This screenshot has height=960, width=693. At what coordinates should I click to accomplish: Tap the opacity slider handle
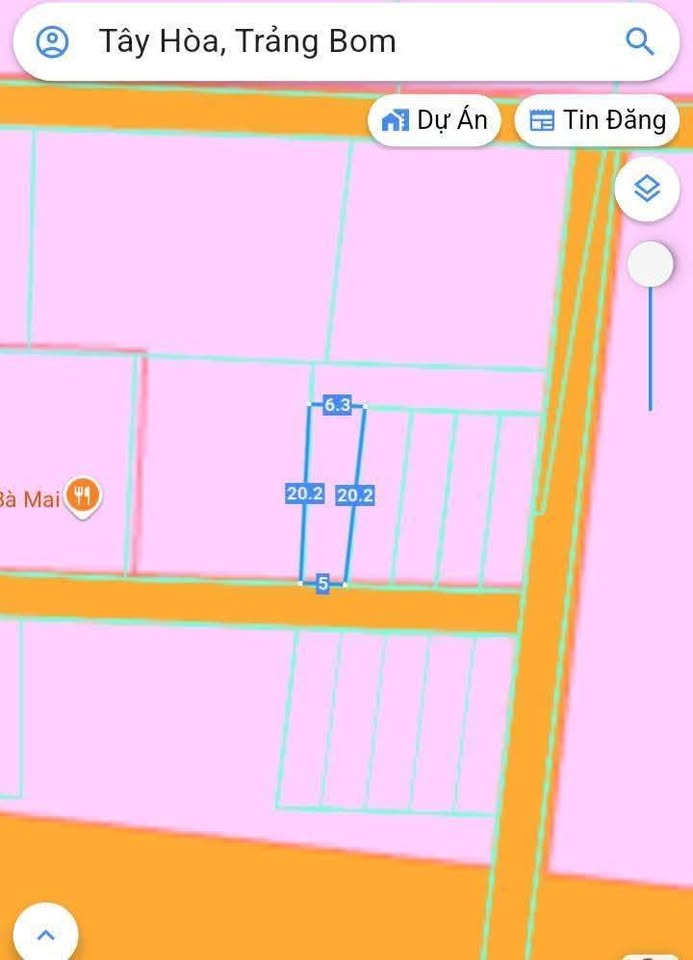click(x=650, y=264)
